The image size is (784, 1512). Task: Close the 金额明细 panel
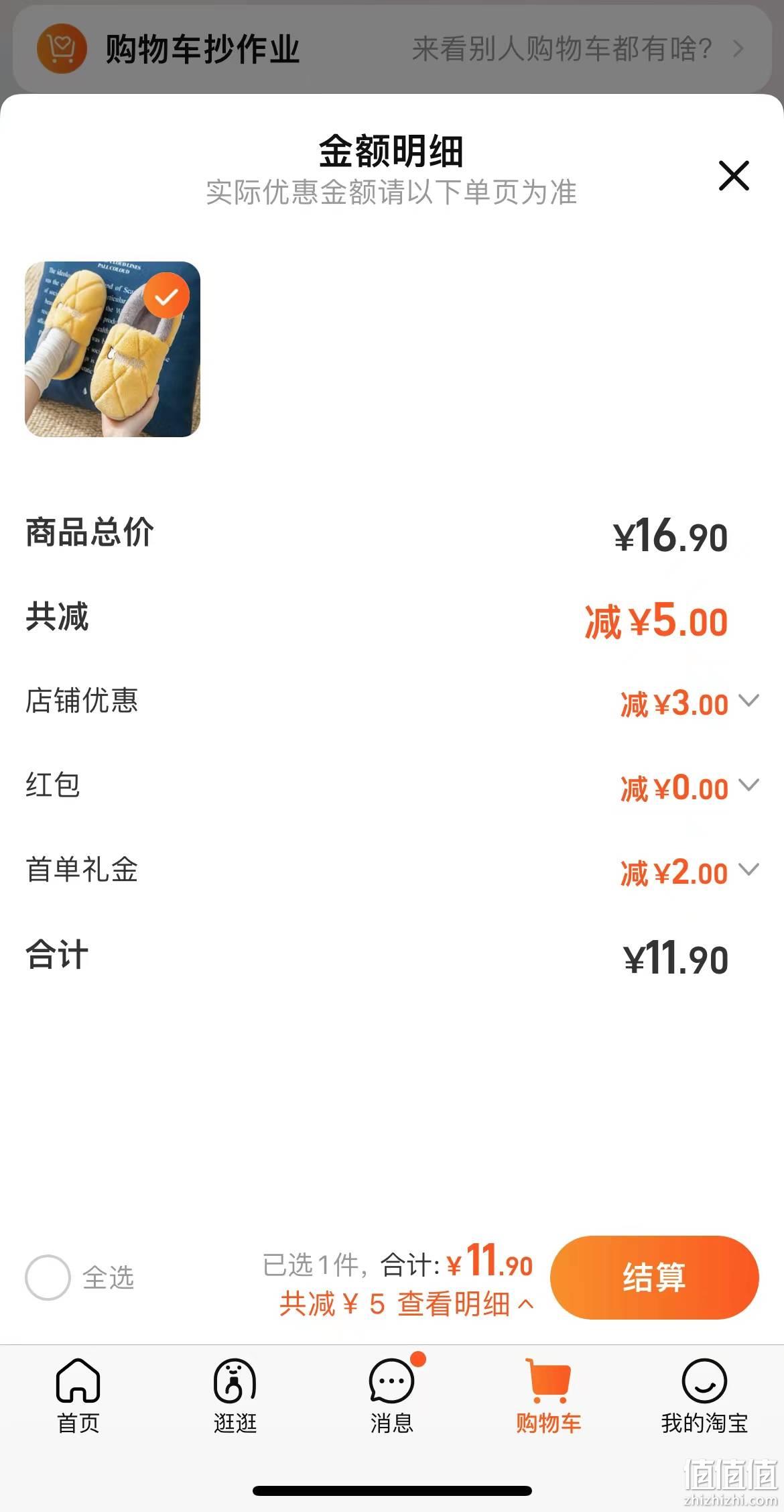(734, 176)
